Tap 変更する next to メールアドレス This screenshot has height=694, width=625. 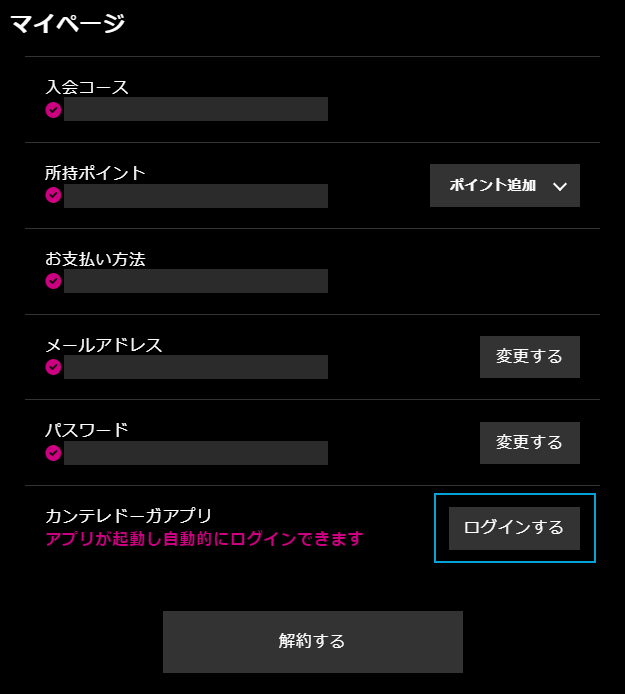[x=529, y=357]
